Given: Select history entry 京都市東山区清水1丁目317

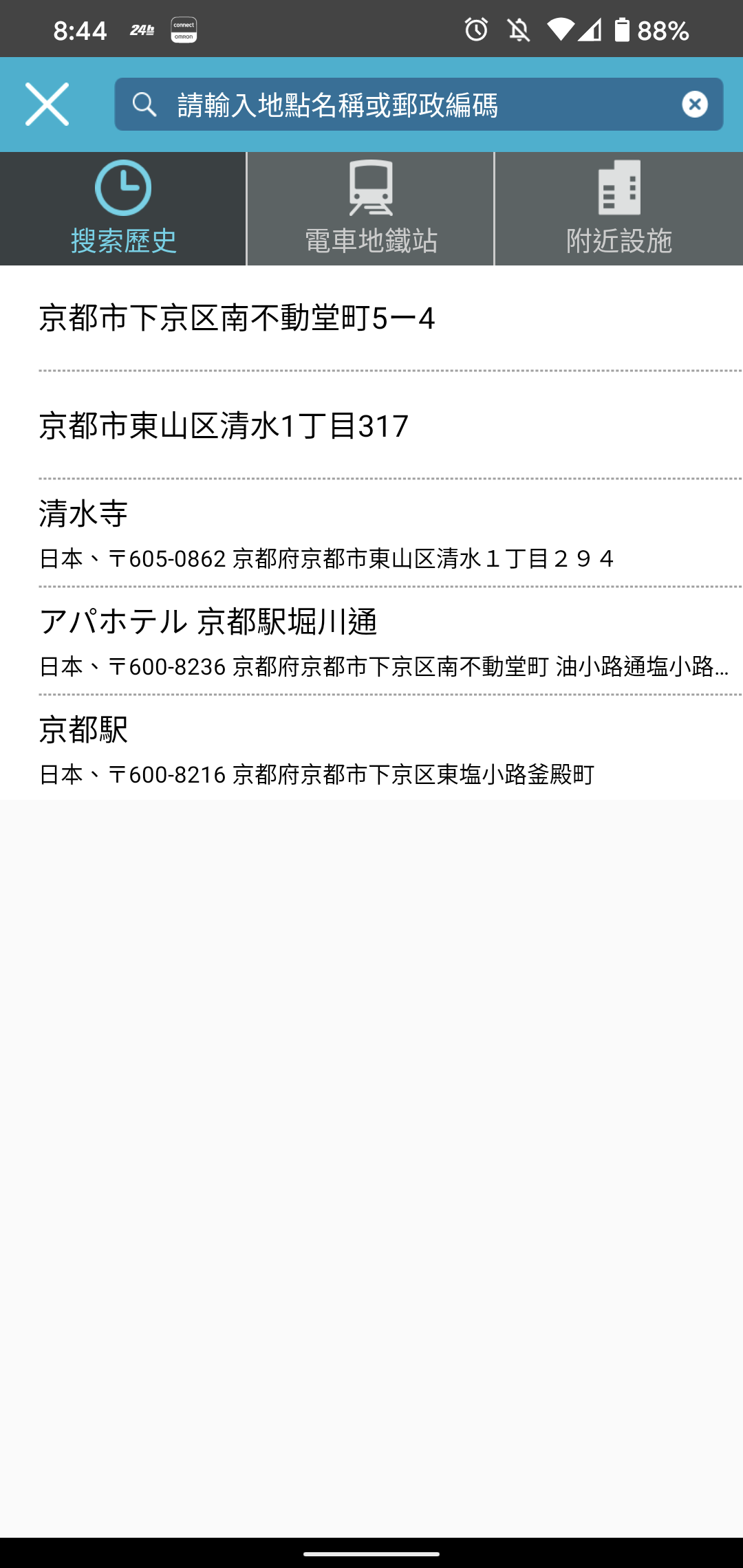Looking at the screenshot, I should [371, 426].
